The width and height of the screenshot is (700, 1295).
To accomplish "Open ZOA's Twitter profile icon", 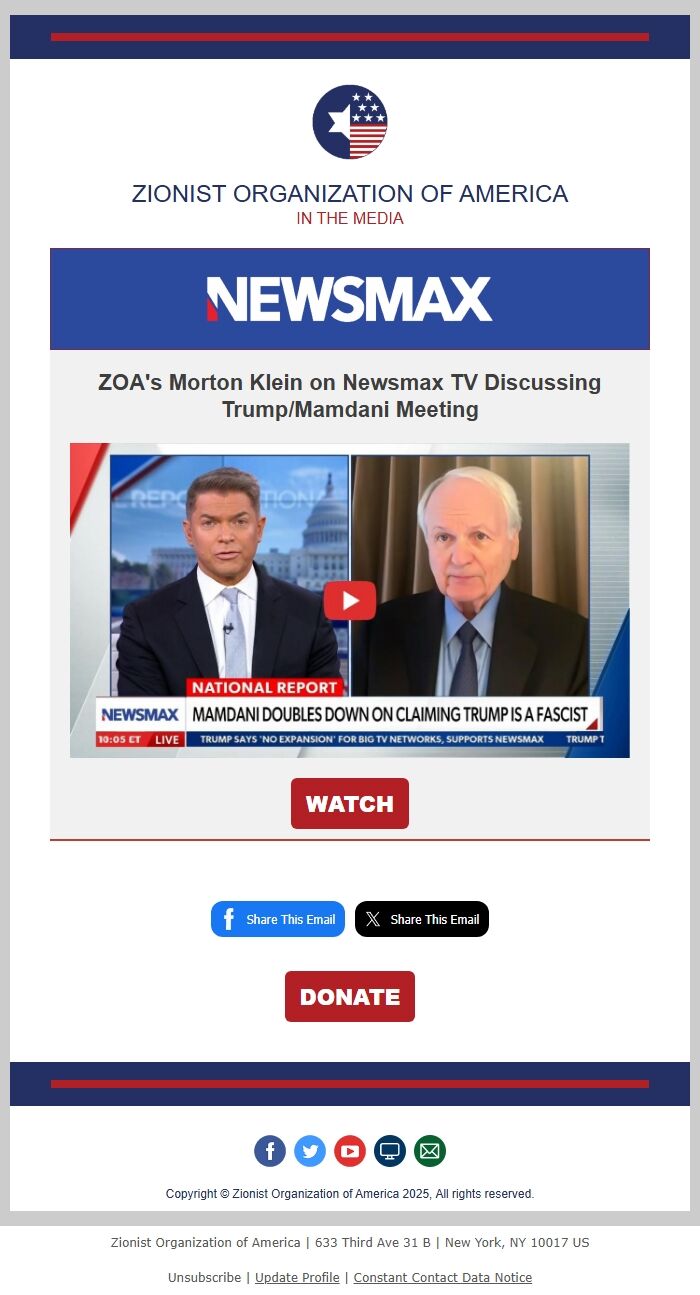I will click(x=310, y=1151).
